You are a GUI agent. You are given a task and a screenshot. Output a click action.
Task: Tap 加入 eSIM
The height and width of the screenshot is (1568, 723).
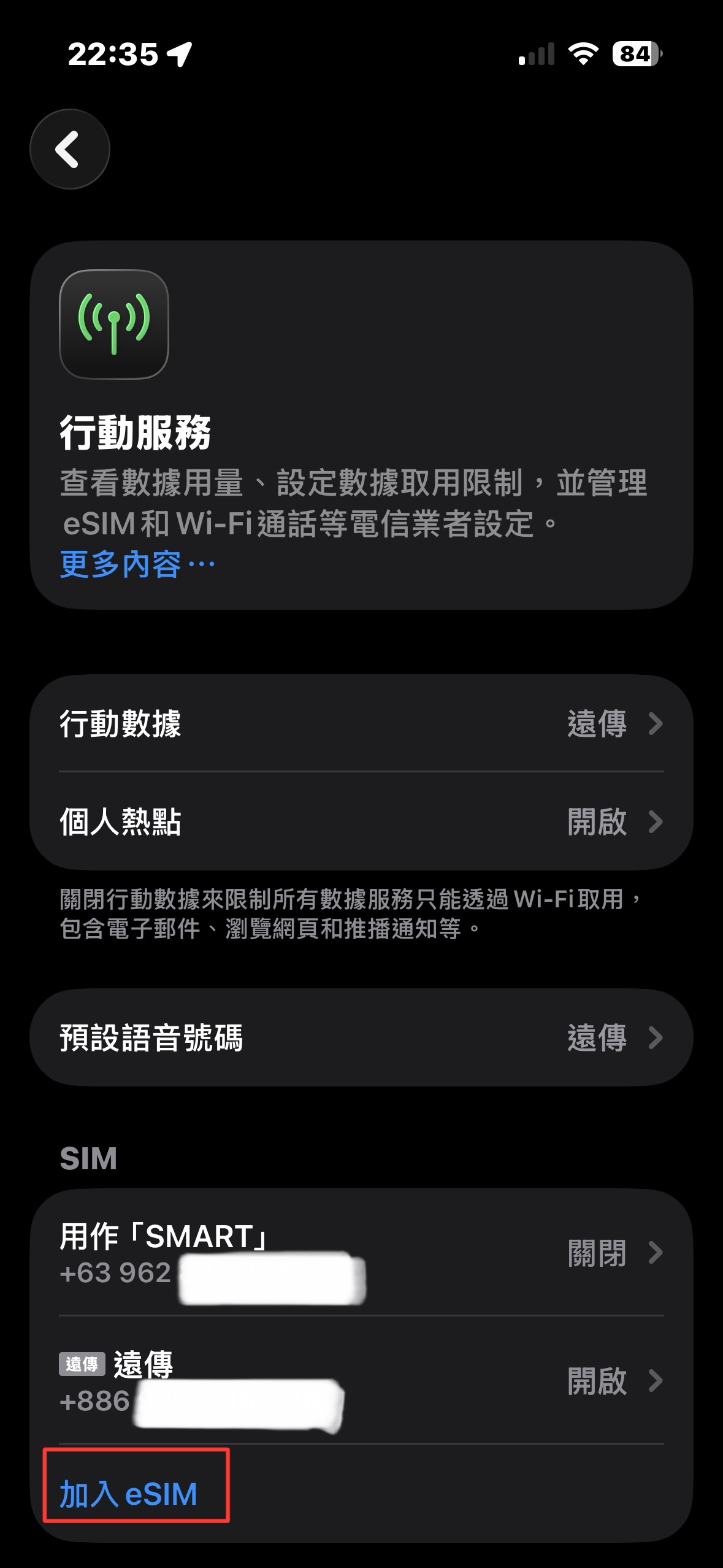pyautogui.click(x=129, y=1494)
